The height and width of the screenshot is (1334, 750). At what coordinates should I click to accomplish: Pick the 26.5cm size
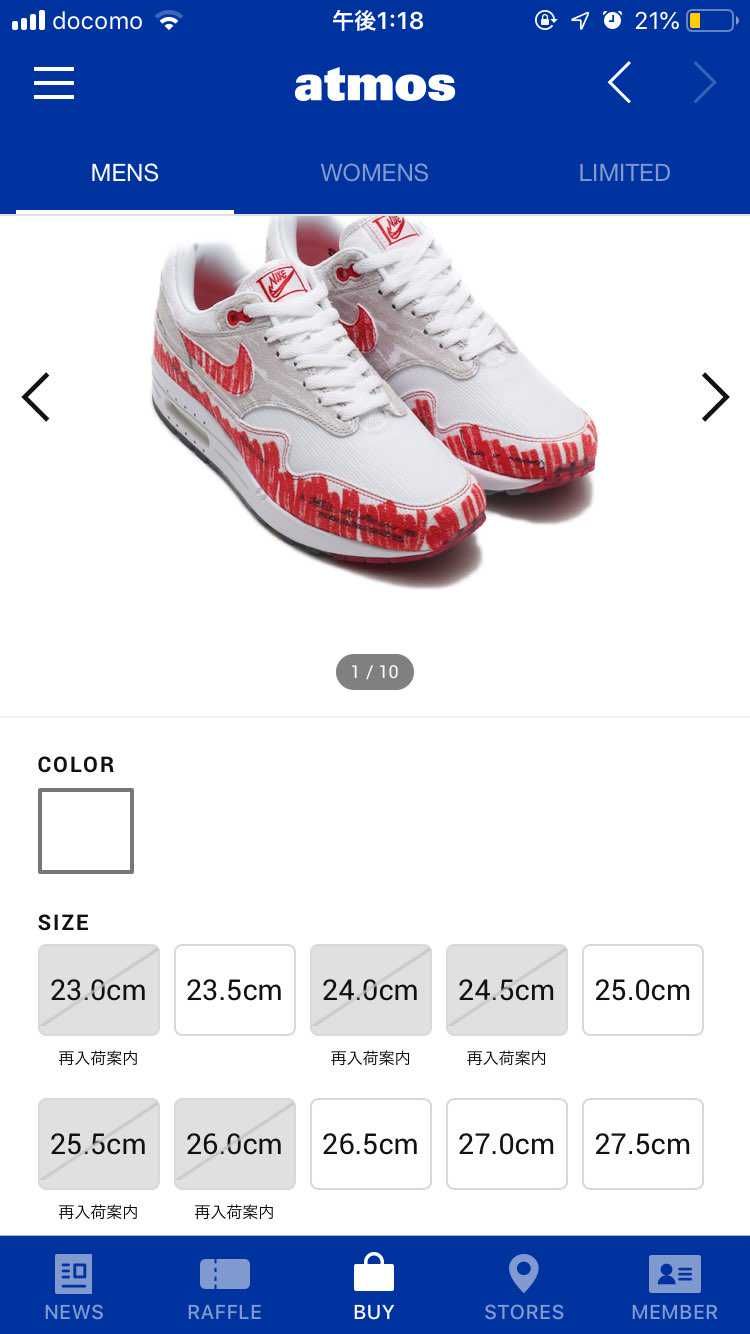point(371,1144)
